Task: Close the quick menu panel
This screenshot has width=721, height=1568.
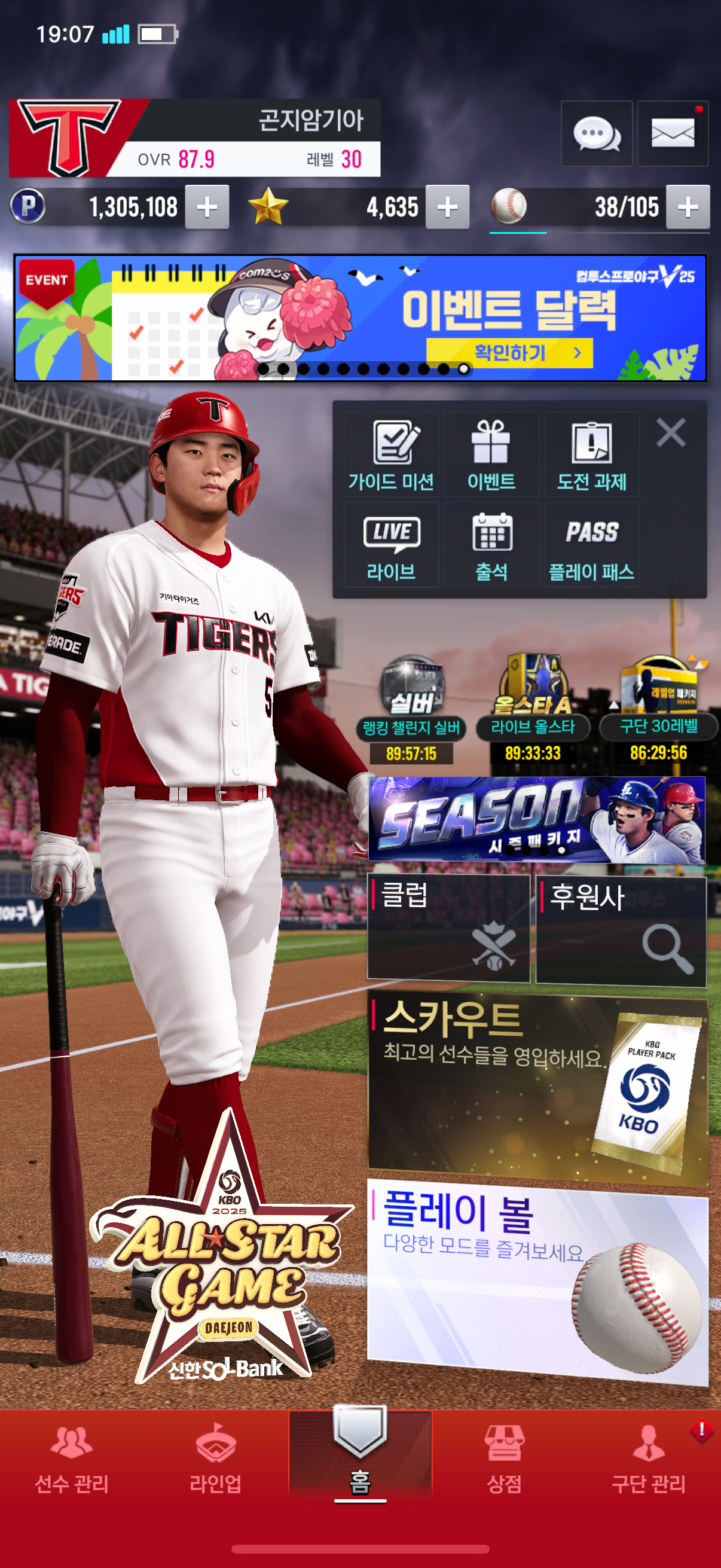Action: [x=671, y=433]
